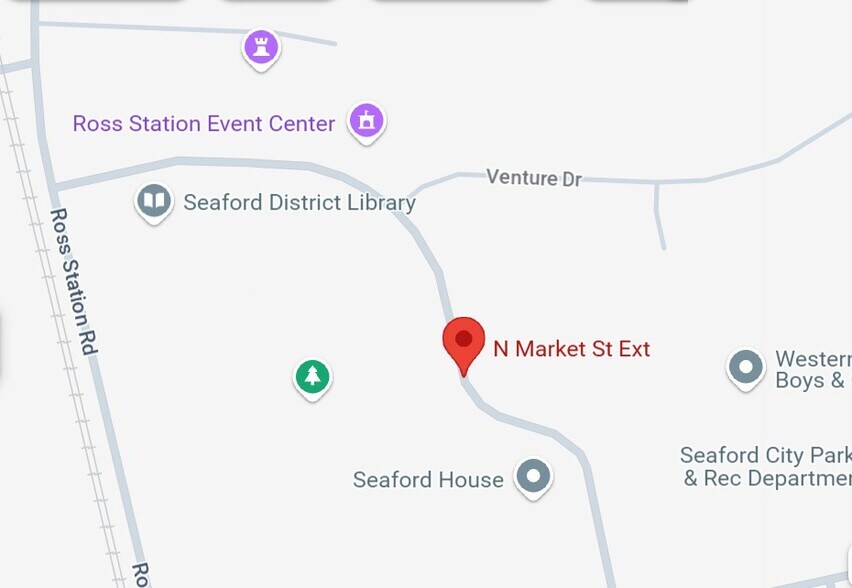The image size is (852, 588).
Task: Open the Western Boys & Girls marker
Action: (x=745, y=367)
